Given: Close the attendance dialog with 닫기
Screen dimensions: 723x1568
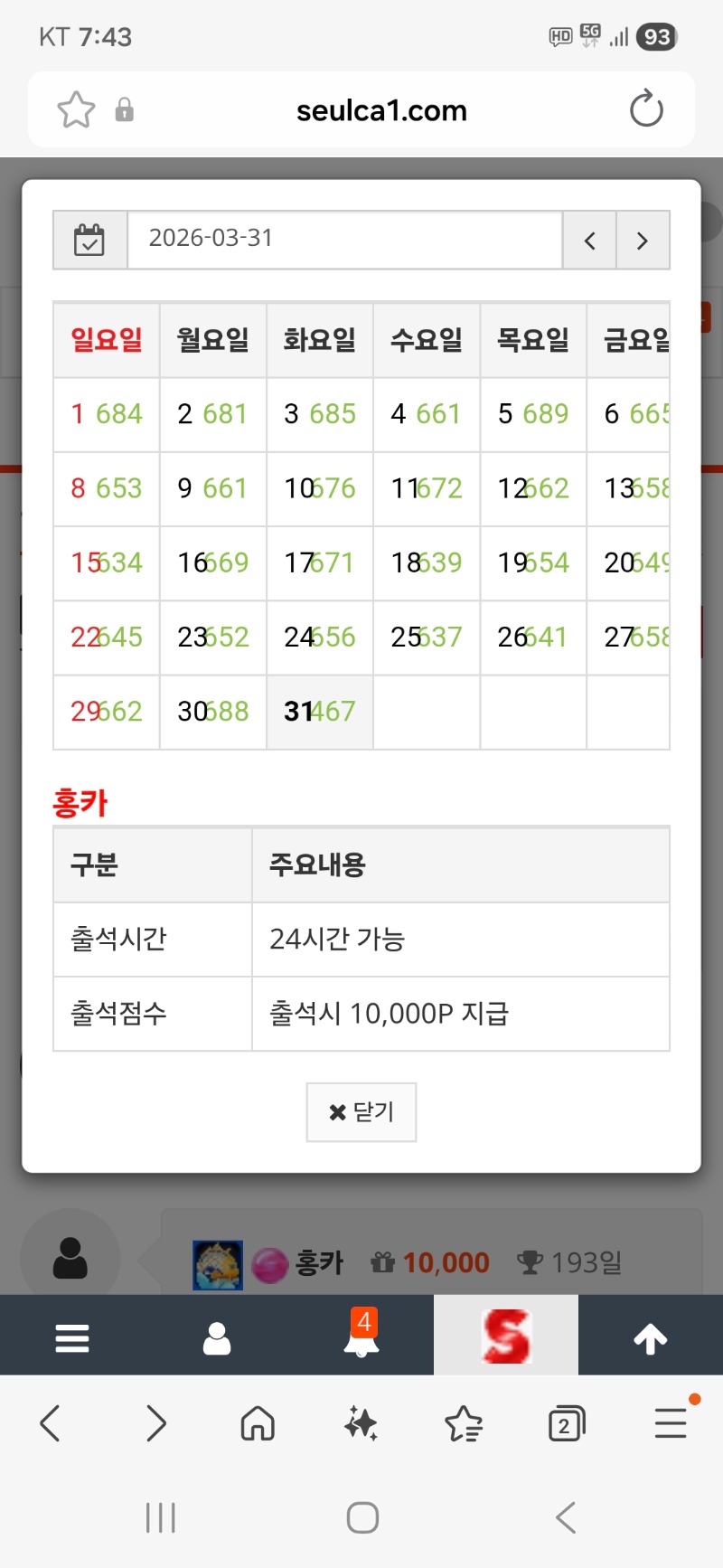Looking at the screenshot, I should tap(361, 1111).
